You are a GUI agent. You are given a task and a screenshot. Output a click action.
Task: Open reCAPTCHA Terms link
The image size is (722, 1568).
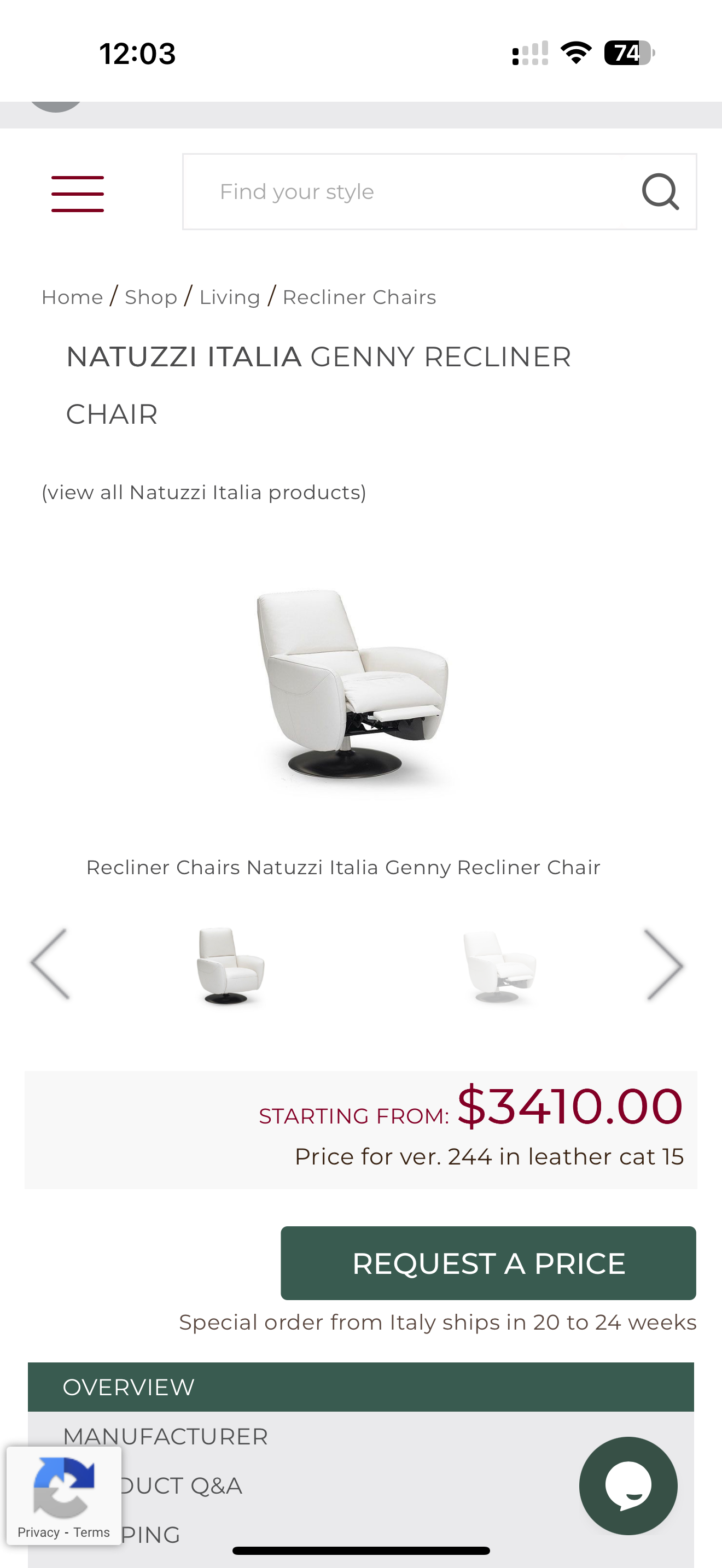[92, 1532]
